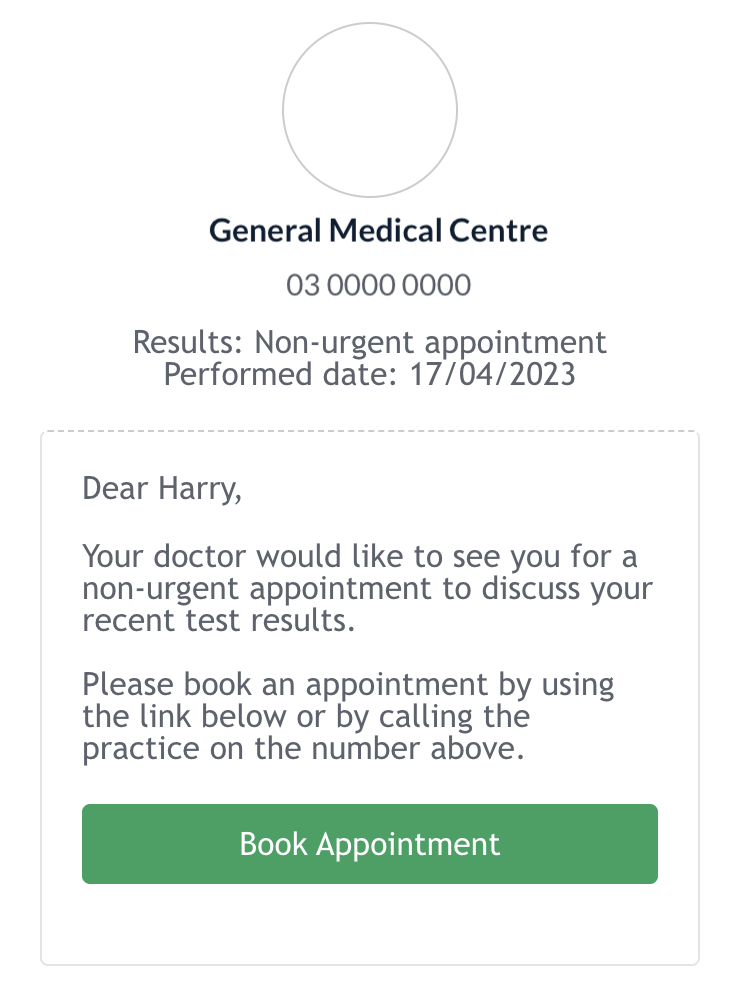Click the Results: Non-urgent appointment heading

pos(369,342)
